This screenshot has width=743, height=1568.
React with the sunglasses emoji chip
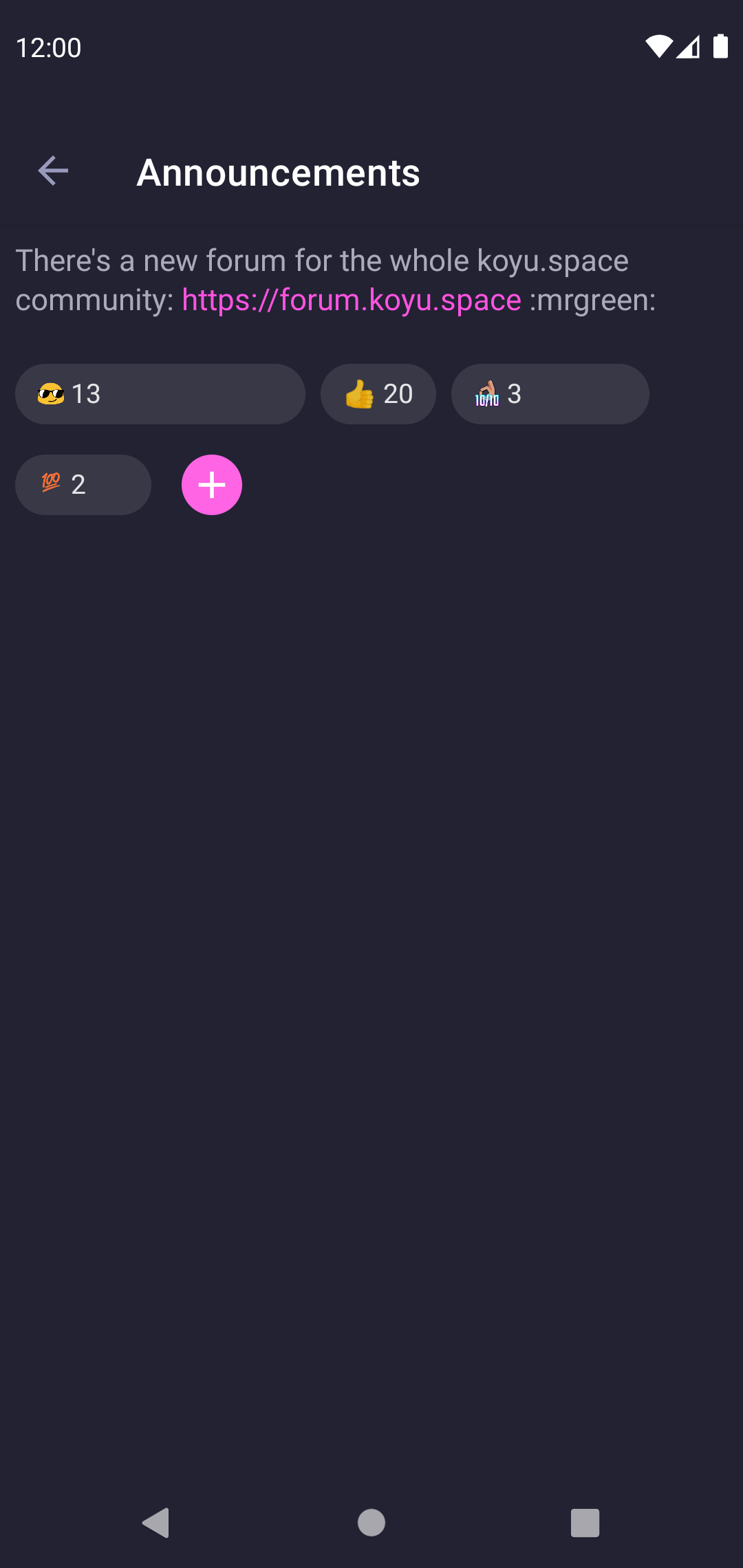point(160,394)
